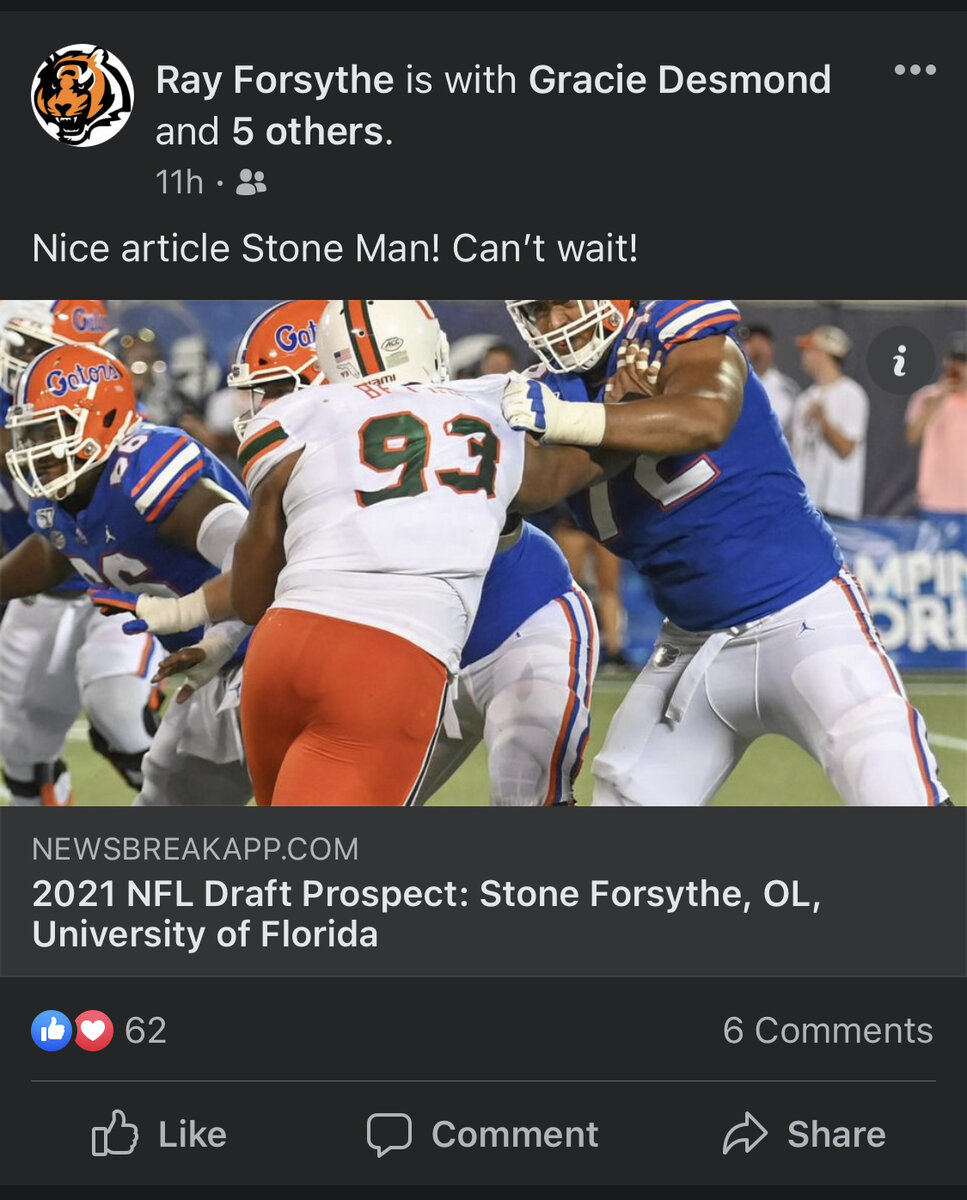The width and height of the screenshot is (967, 1200).
Task: Like Ray Forsythe's post
Action: pos(159,1134)
